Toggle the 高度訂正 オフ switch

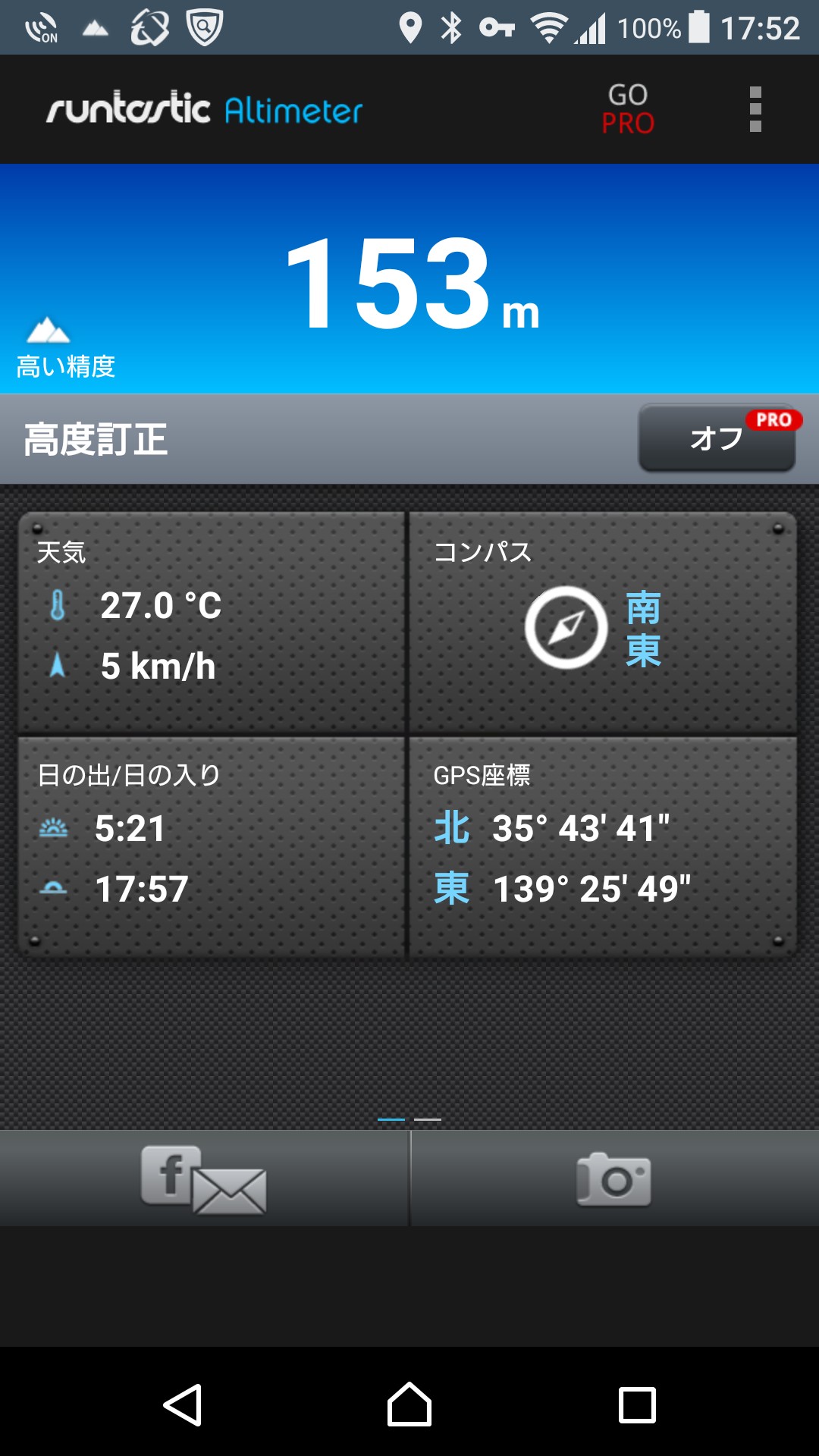click(717, 438)
